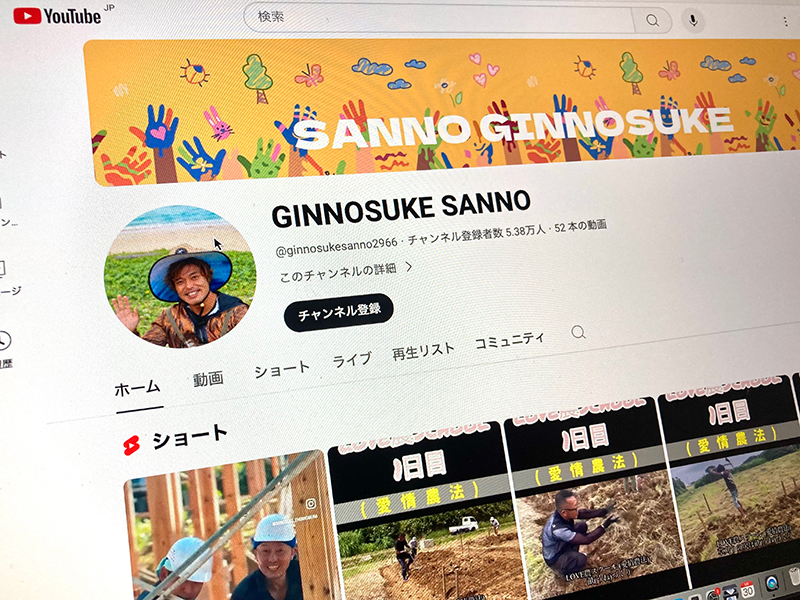Select the ホーム tab
The height and width of the screenshot is (600, 800).
137,389
